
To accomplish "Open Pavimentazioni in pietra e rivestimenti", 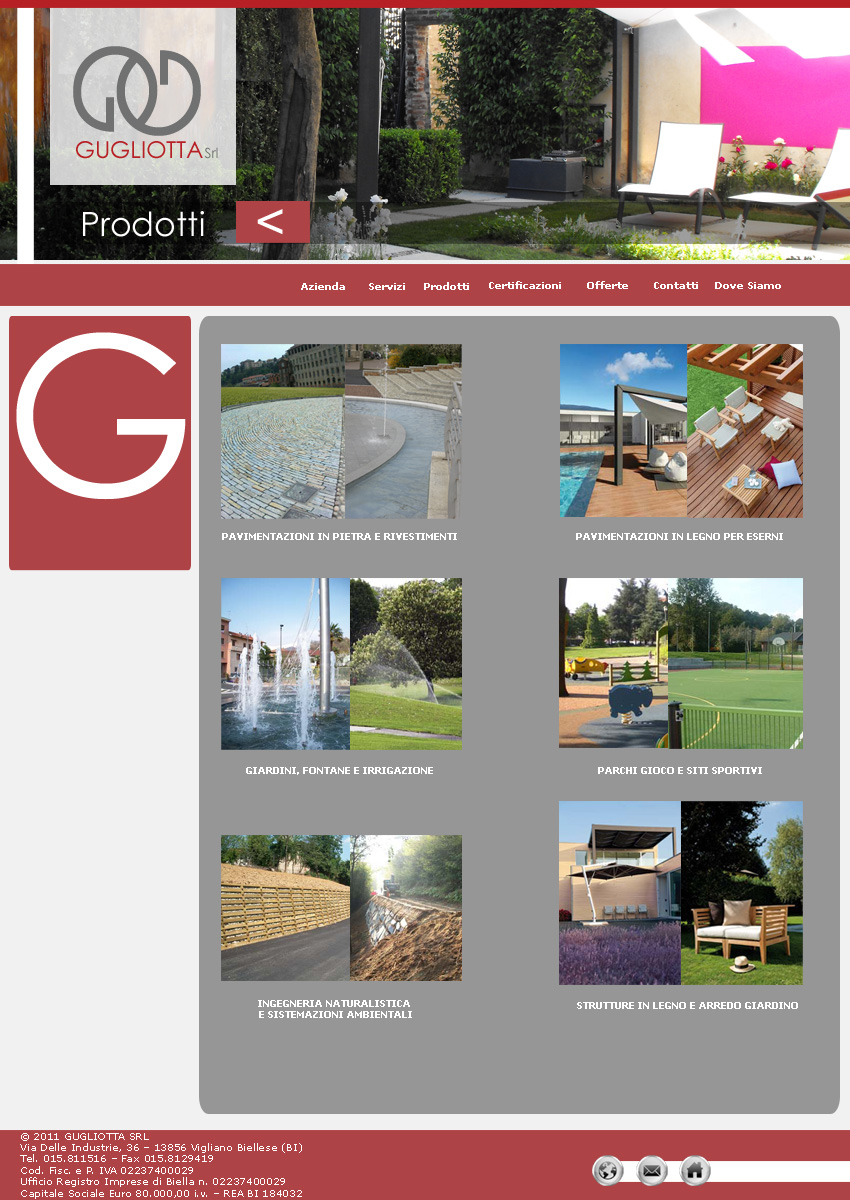I will 341,431.
